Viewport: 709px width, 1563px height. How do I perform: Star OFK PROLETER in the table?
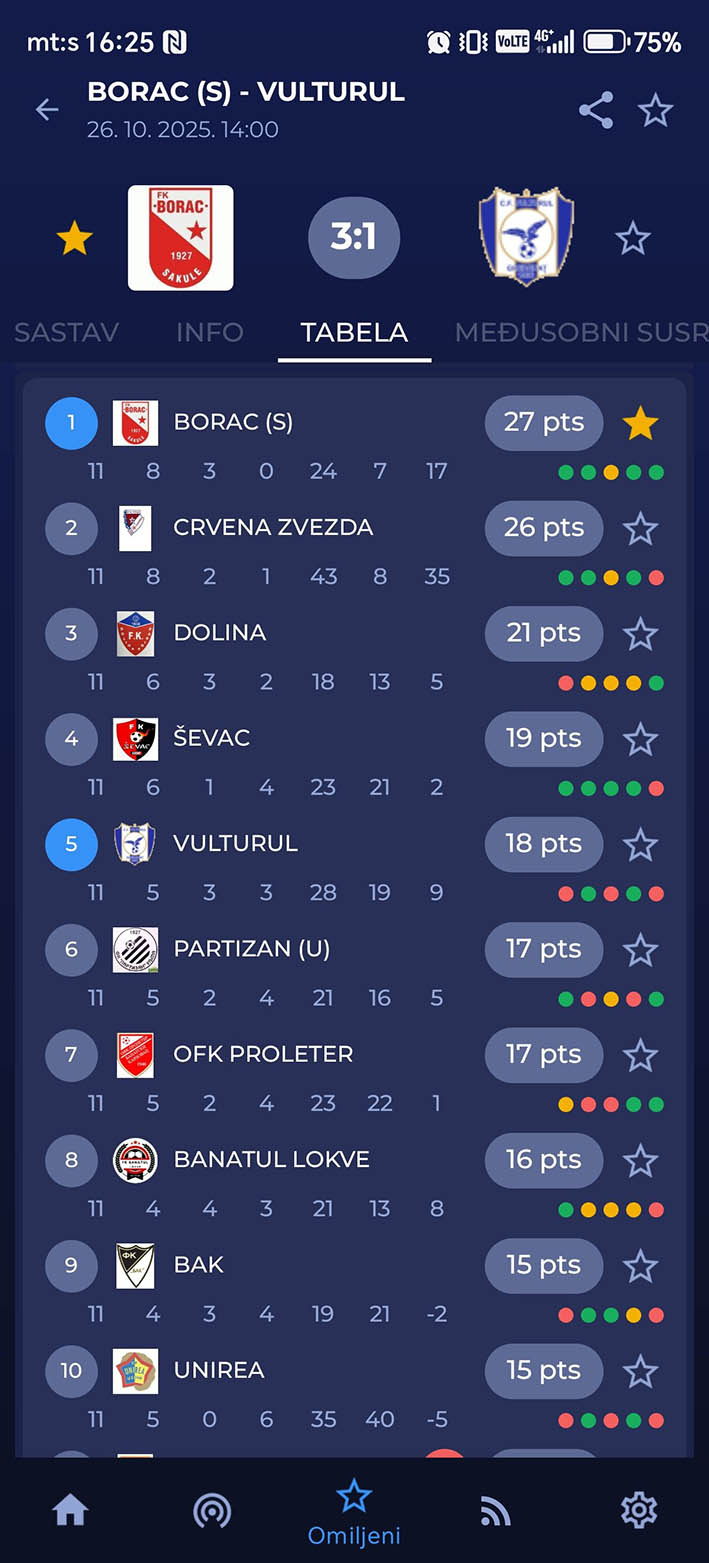[640, 1055]
